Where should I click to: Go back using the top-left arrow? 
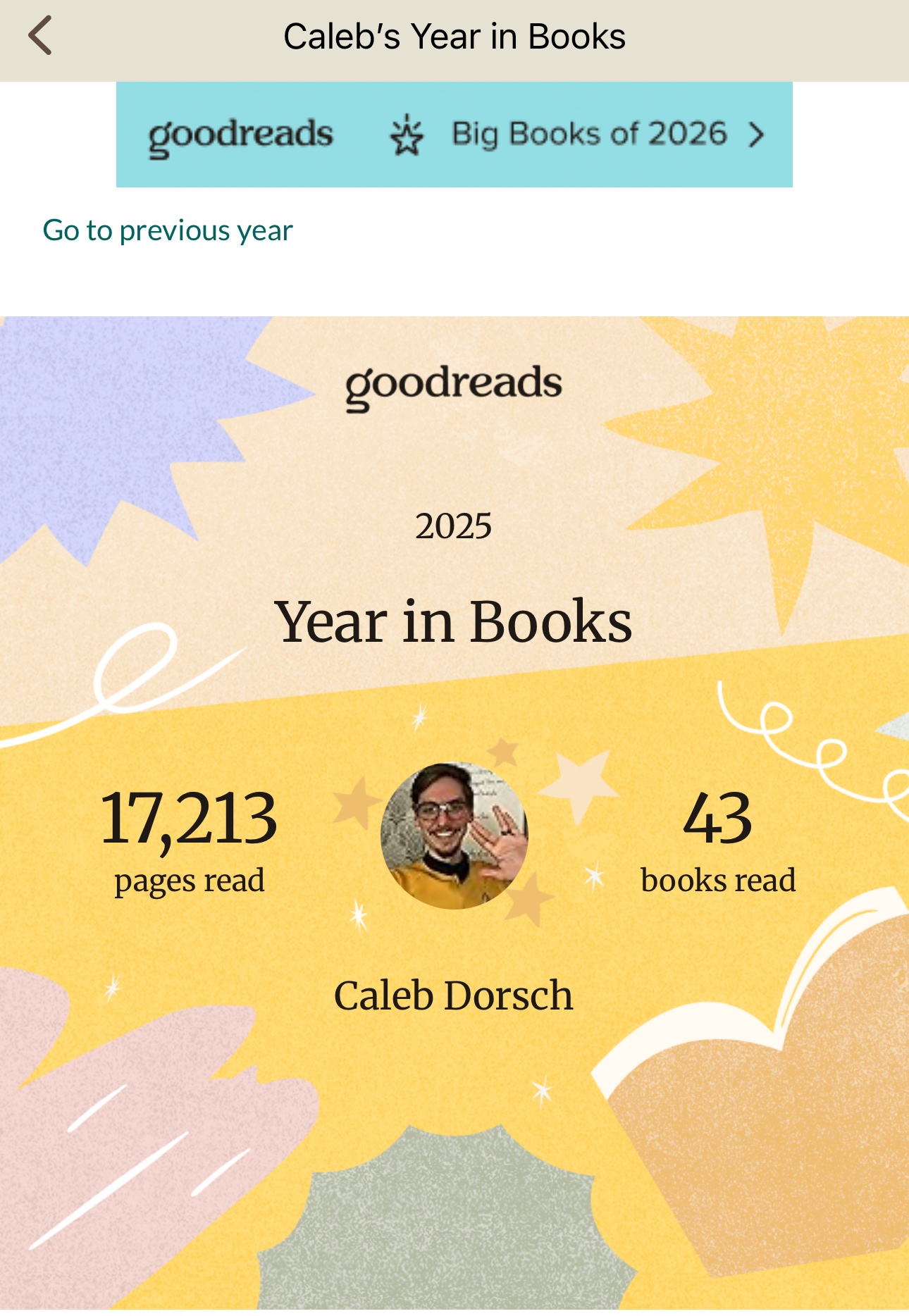pyautogui.click(x=40, y=36)
